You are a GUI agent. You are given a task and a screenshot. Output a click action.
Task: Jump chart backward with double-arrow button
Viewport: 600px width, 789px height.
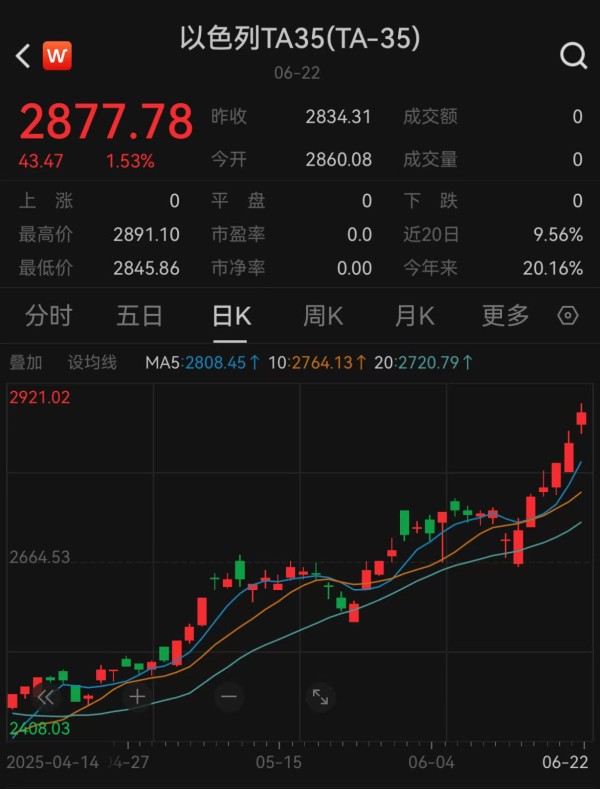45,697
